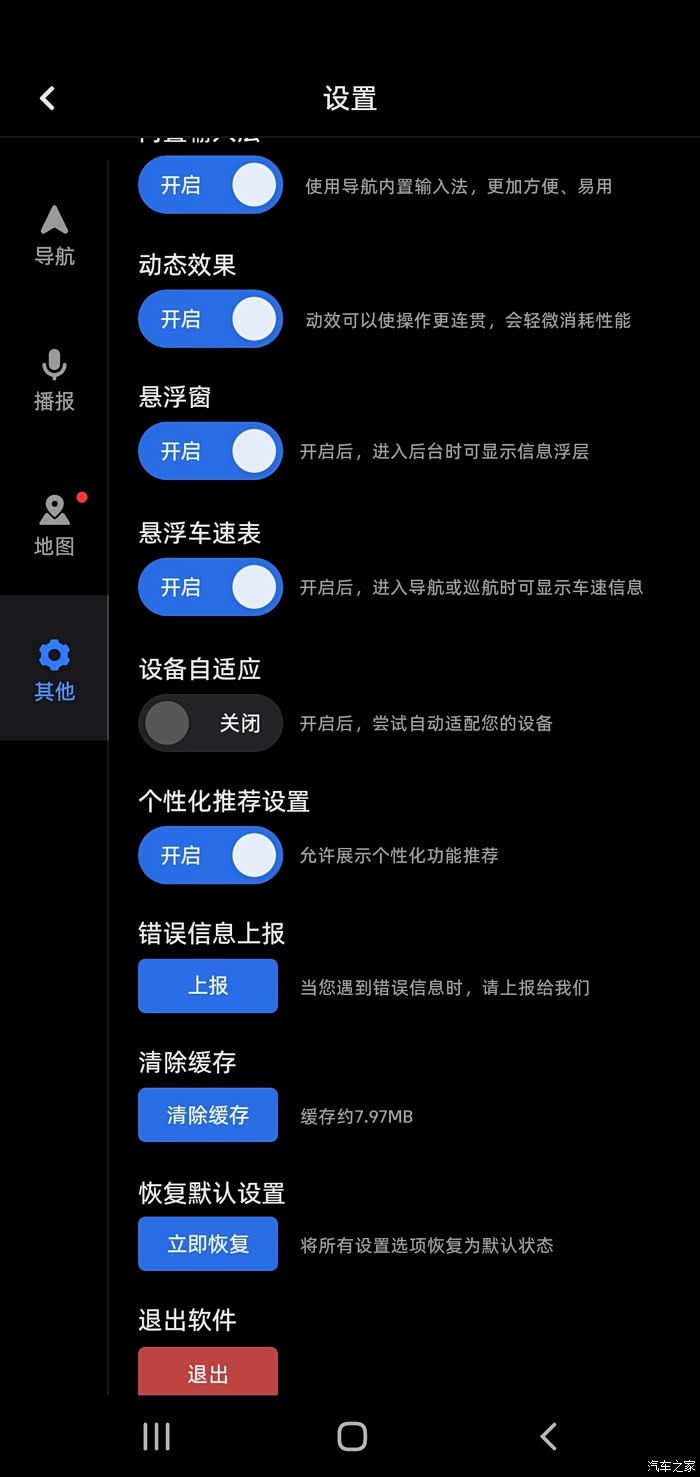
Task: Tap the 清除缓存 button
Action: [208, 1115]
